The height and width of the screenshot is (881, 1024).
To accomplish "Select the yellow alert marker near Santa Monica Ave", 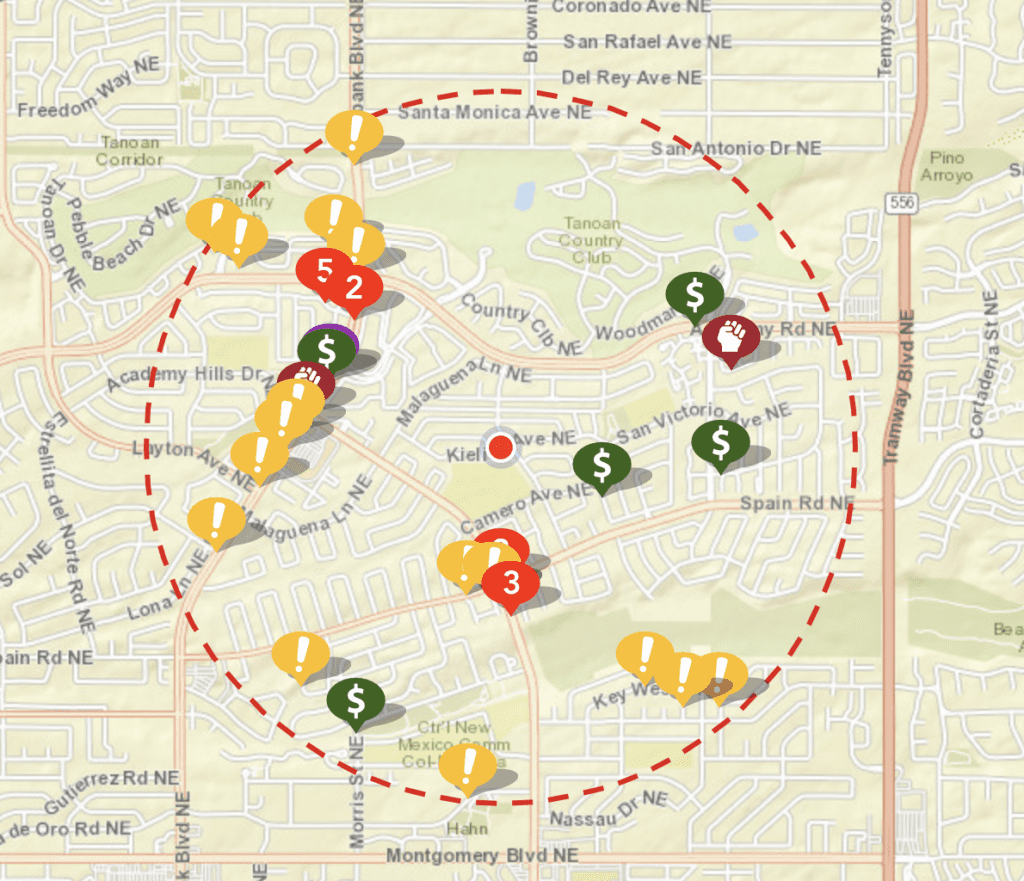I will [354, 130].
